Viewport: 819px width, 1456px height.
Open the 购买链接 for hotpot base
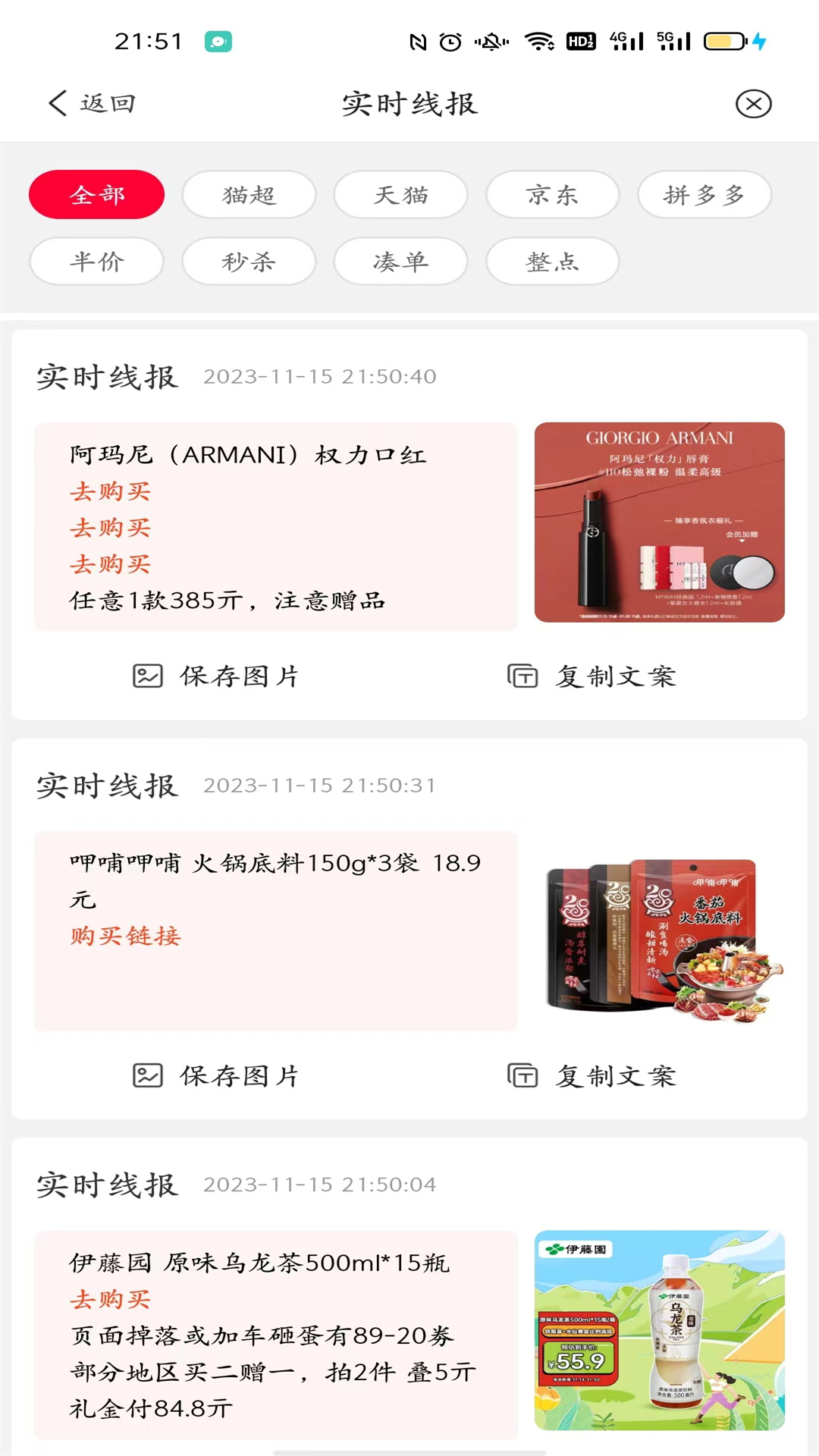point(124,937)
